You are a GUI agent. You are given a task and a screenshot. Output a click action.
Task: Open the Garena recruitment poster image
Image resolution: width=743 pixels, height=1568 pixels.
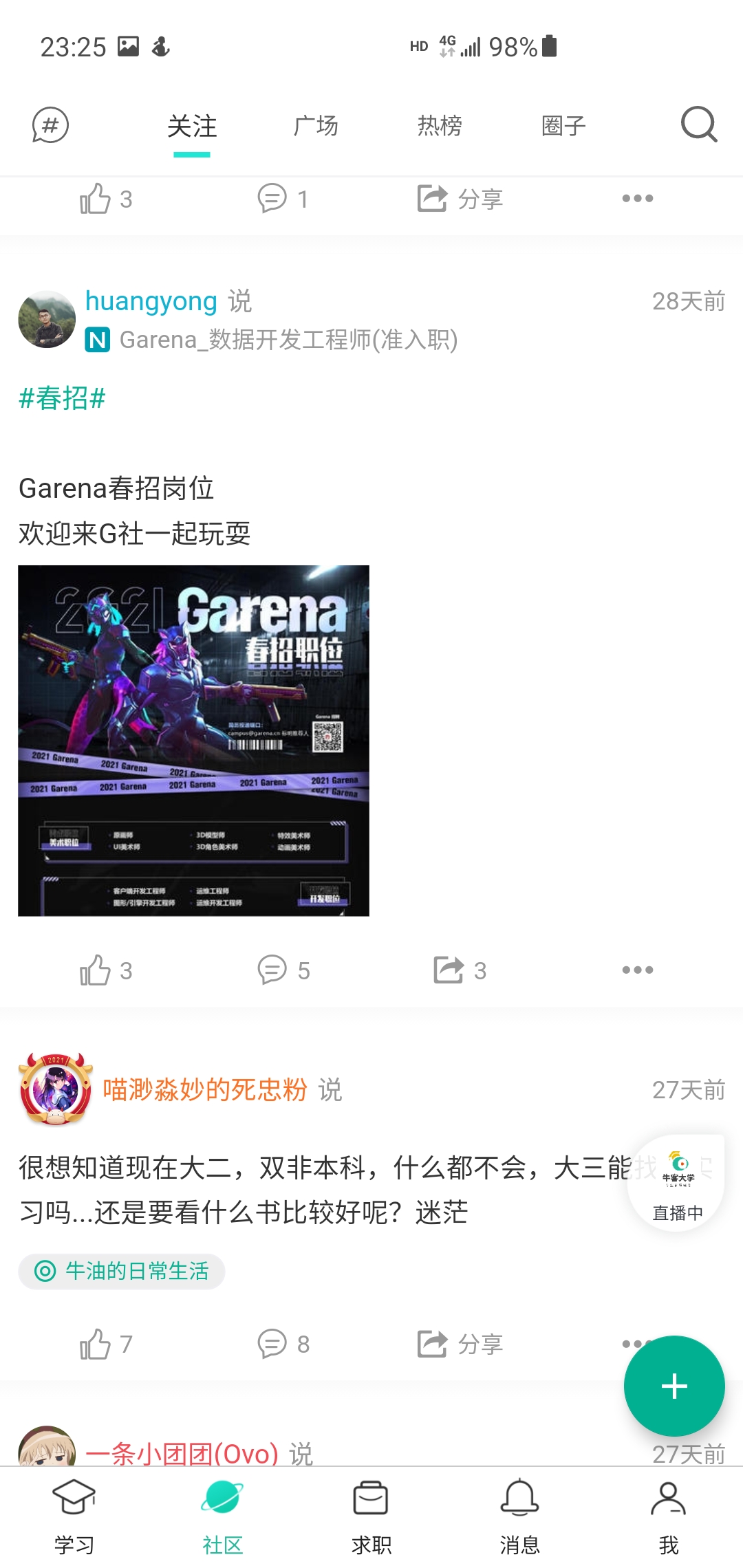pyautogui.click(x=193, y=741)
